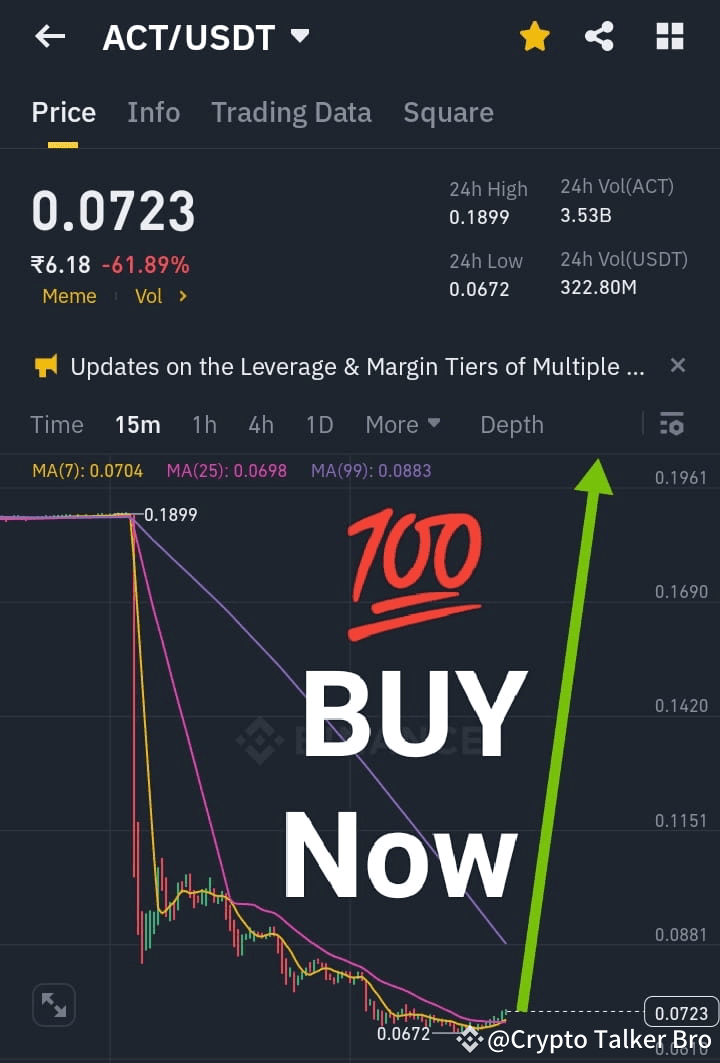Select the 4h chart interval

(261, 424)
